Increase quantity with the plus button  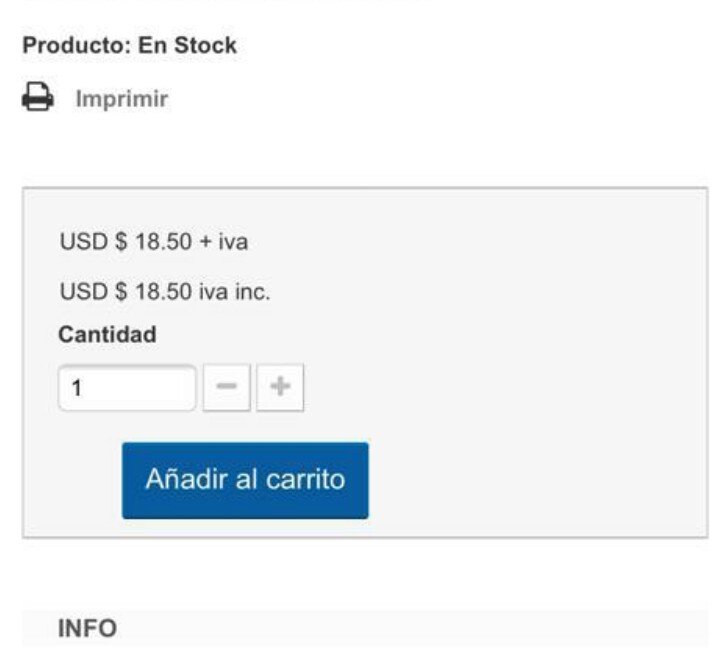[x=280, y=388]
